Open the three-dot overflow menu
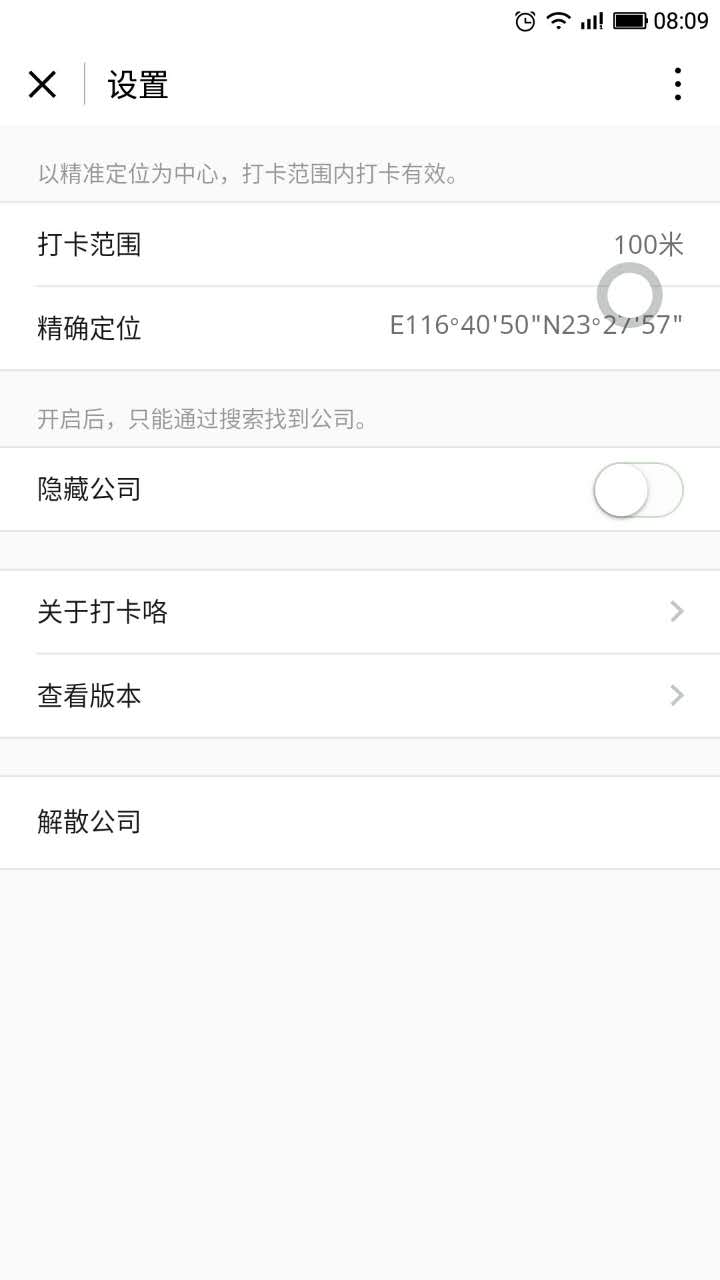 [x=677, y=85]
